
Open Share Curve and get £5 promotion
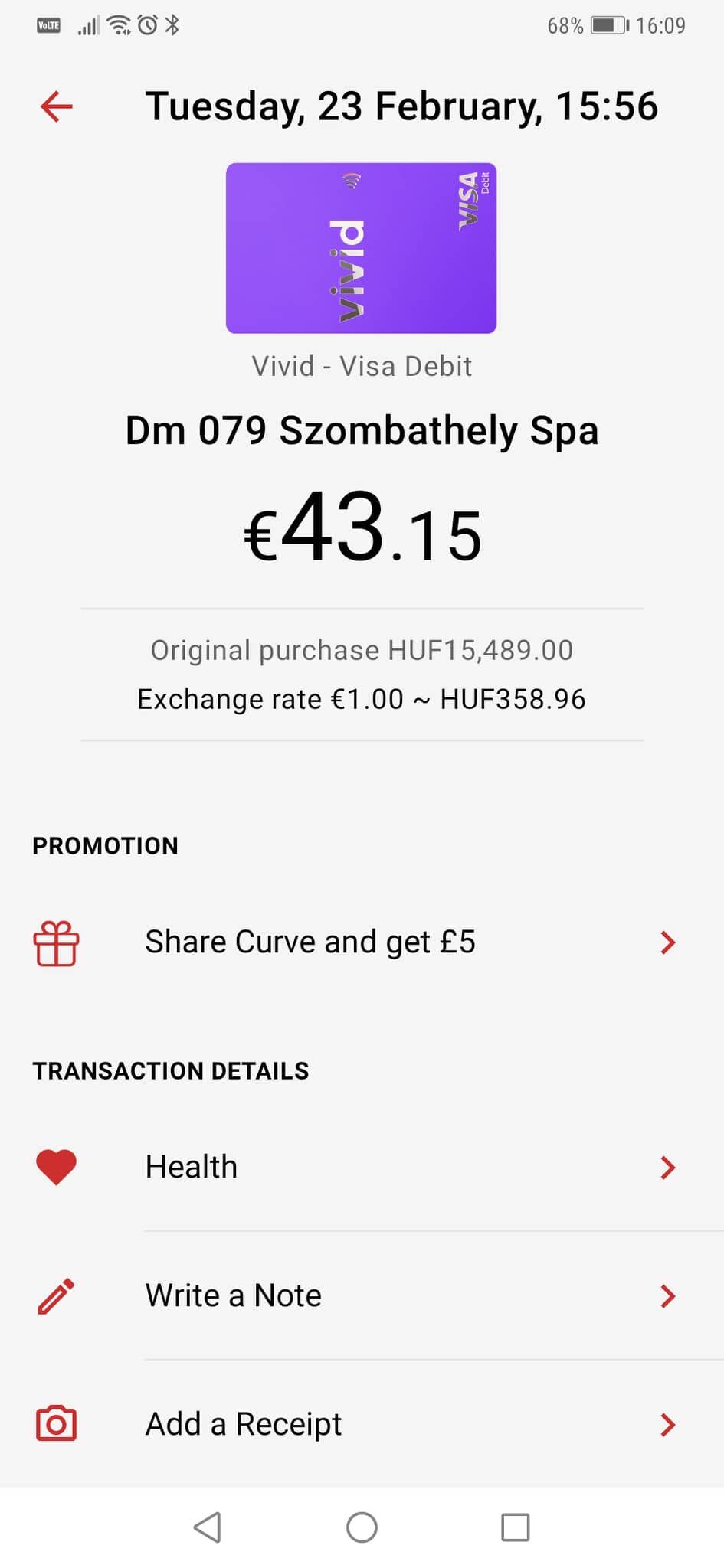click(x=362, y=942)
